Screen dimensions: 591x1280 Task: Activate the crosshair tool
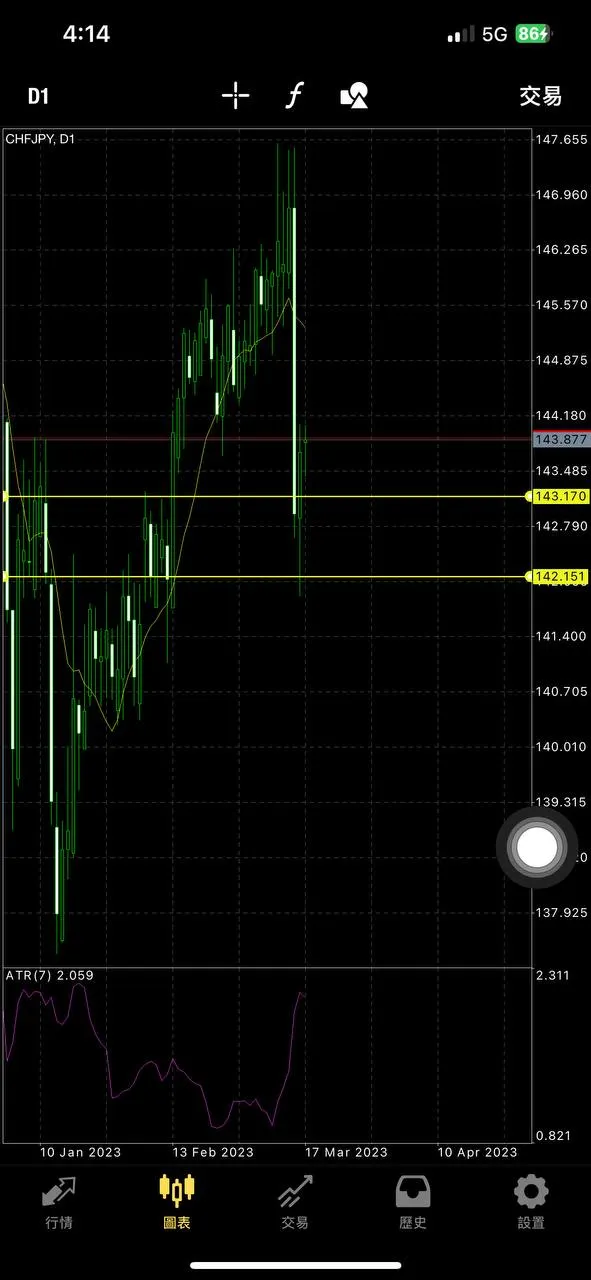(x=236, y=96)
